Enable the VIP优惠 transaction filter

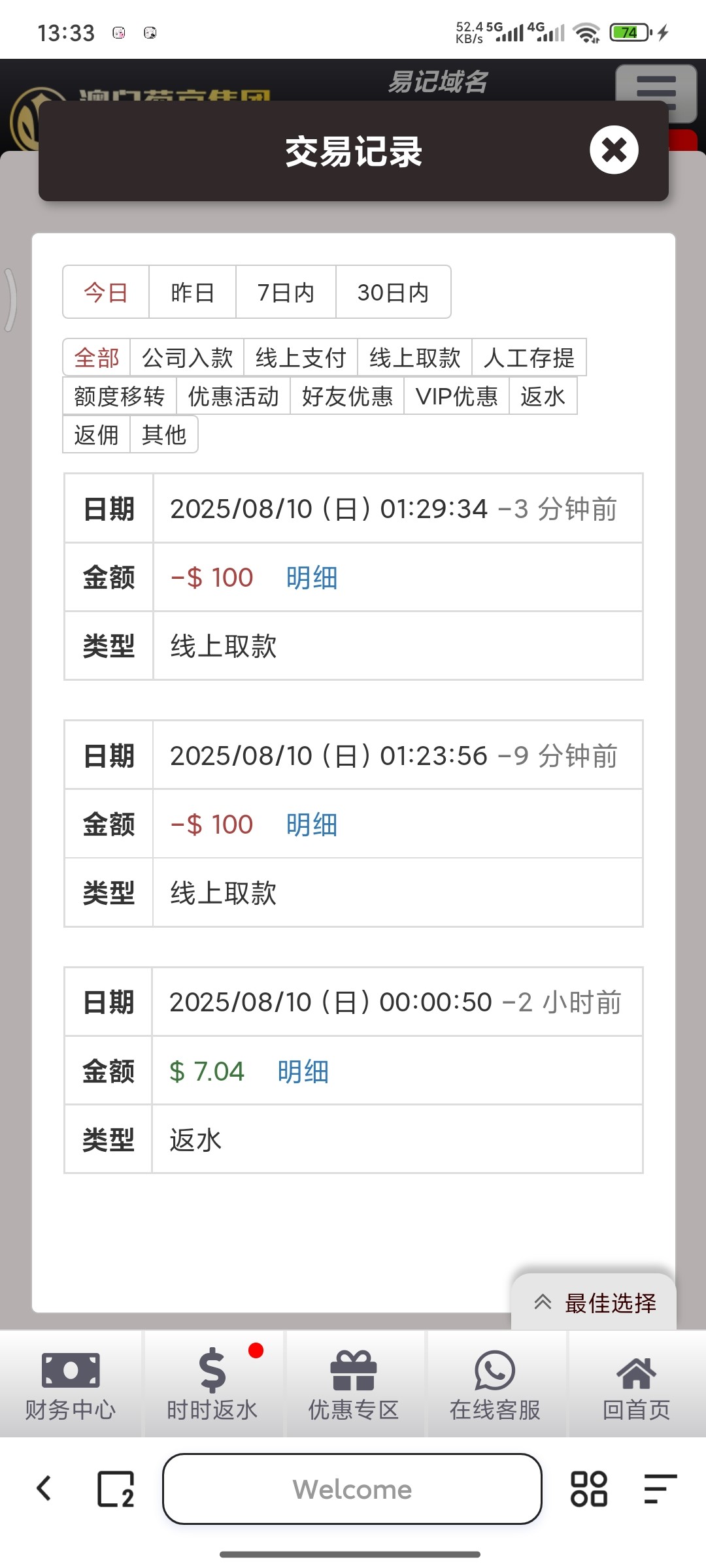click(458, 396)
